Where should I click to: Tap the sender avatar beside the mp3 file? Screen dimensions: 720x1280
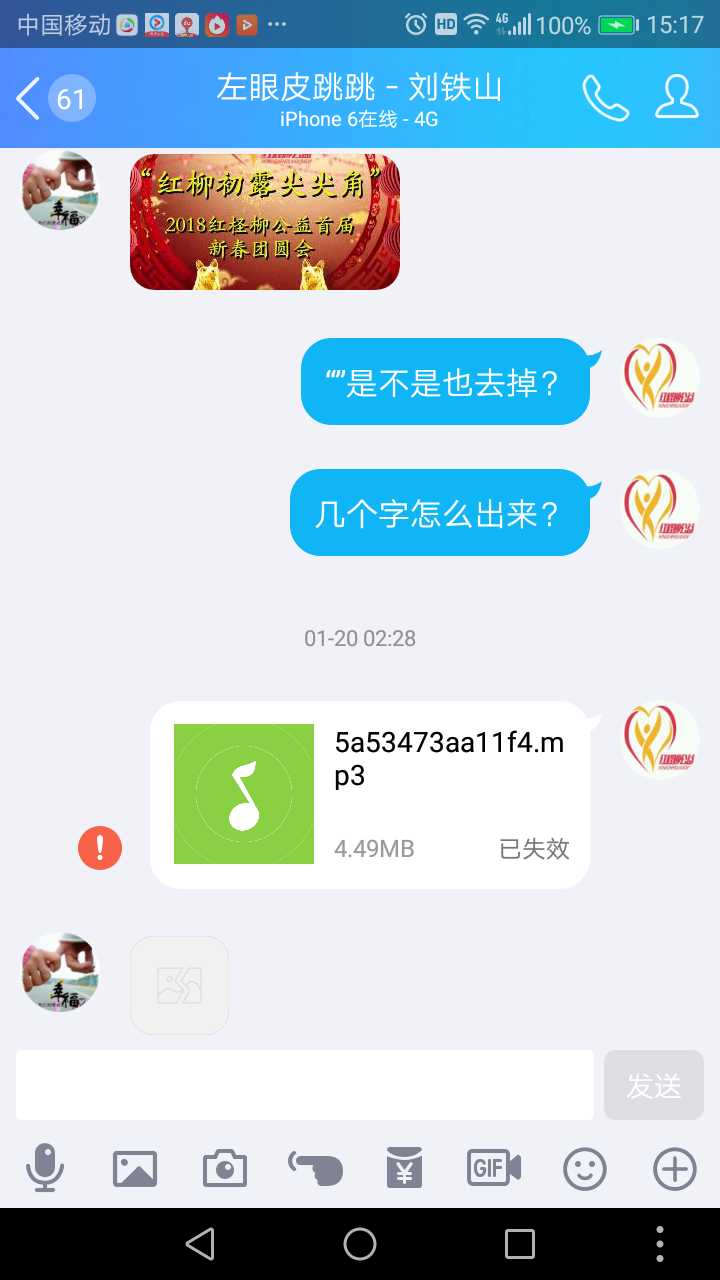click(x=660, y=740)
